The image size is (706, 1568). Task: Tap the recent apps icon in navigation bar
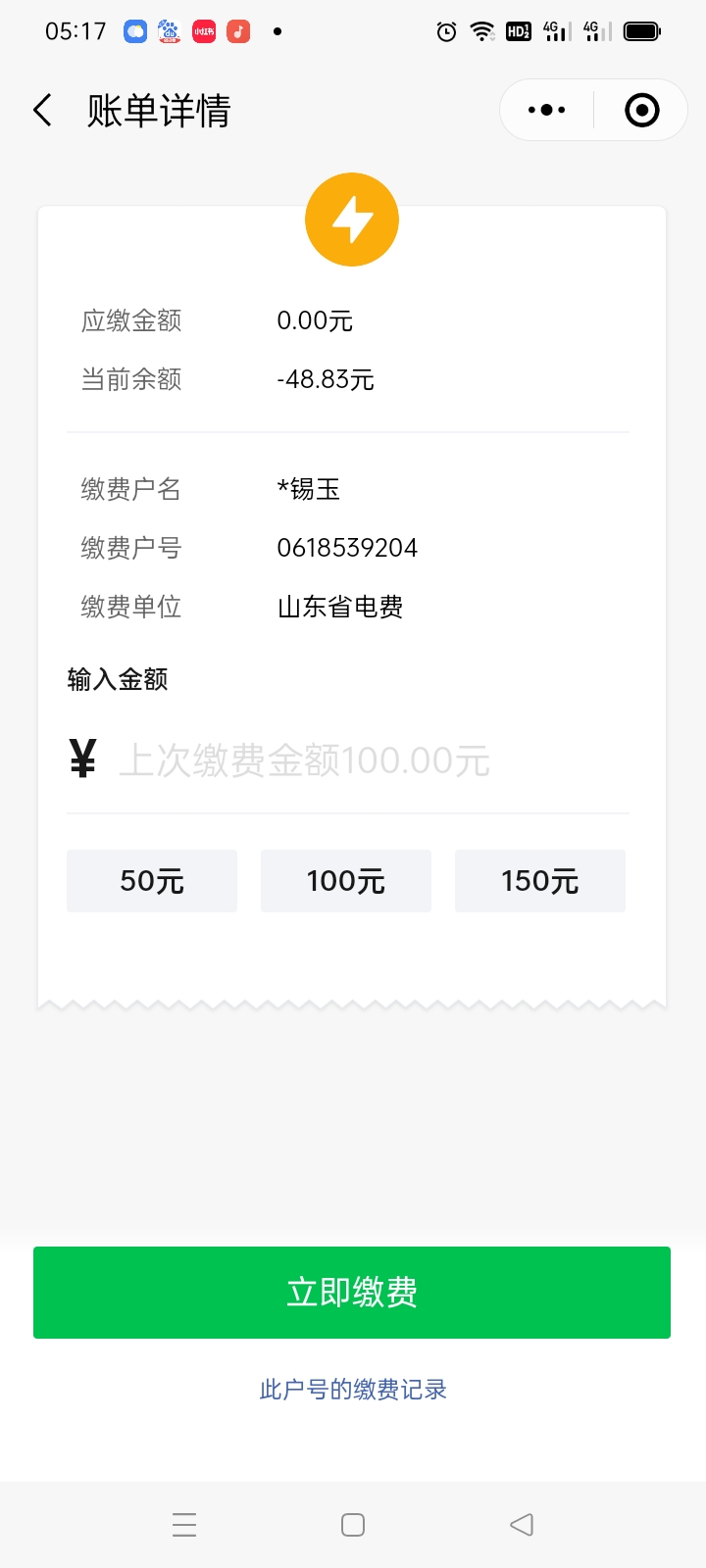point(184,1524)
